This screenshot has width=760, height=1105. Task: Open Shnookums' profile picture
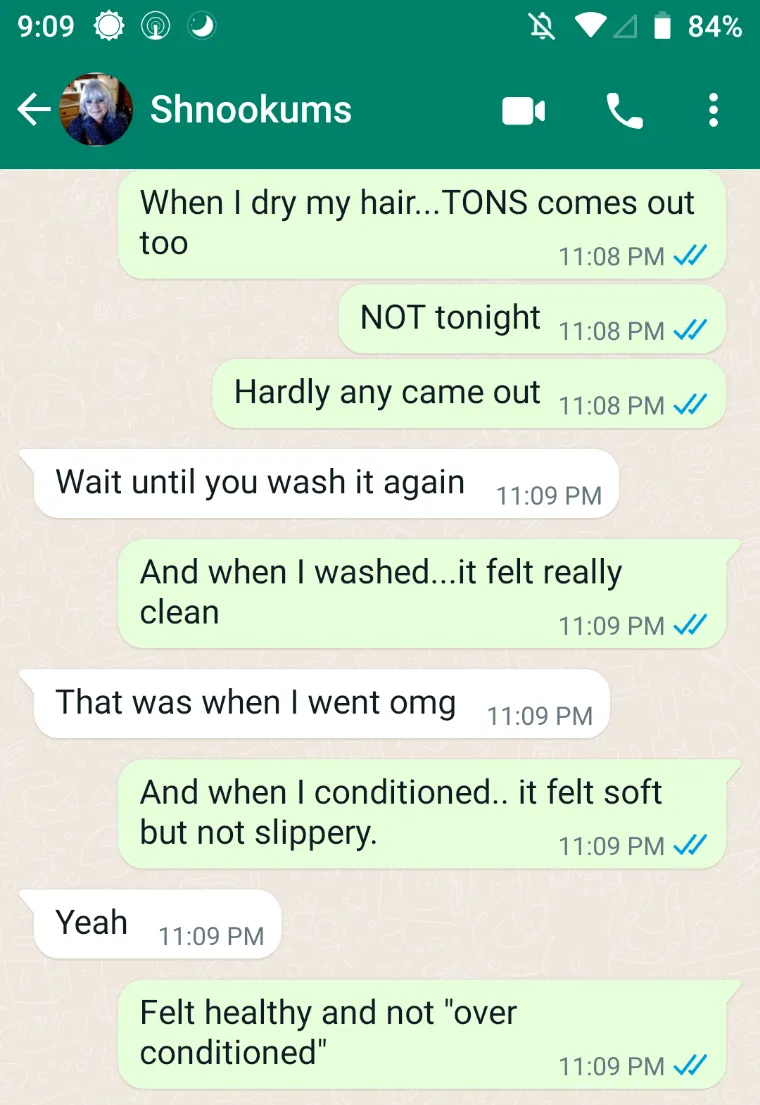[x=97, y=110]
